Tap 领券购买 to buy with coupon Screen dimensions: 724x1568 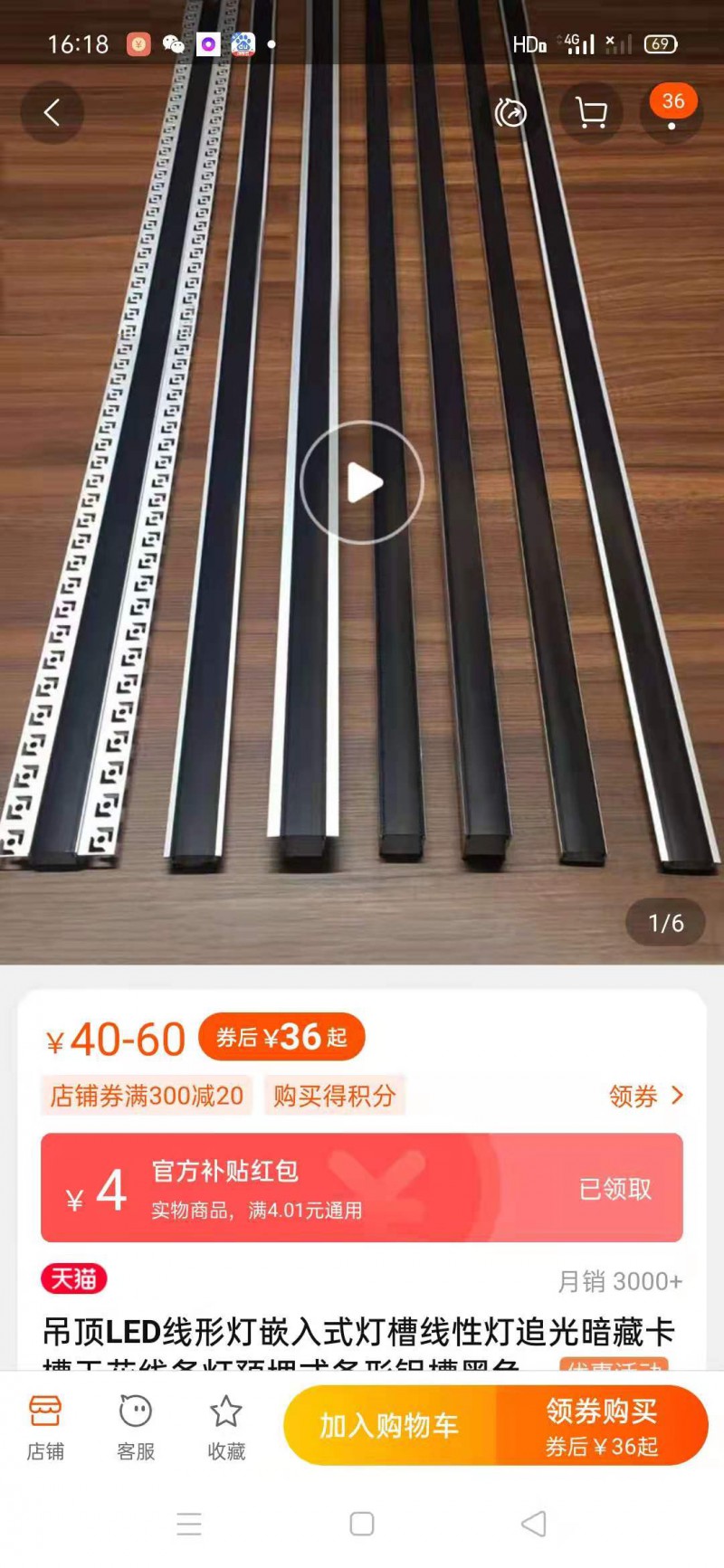pyautogui.click(x=602, y=1426)
